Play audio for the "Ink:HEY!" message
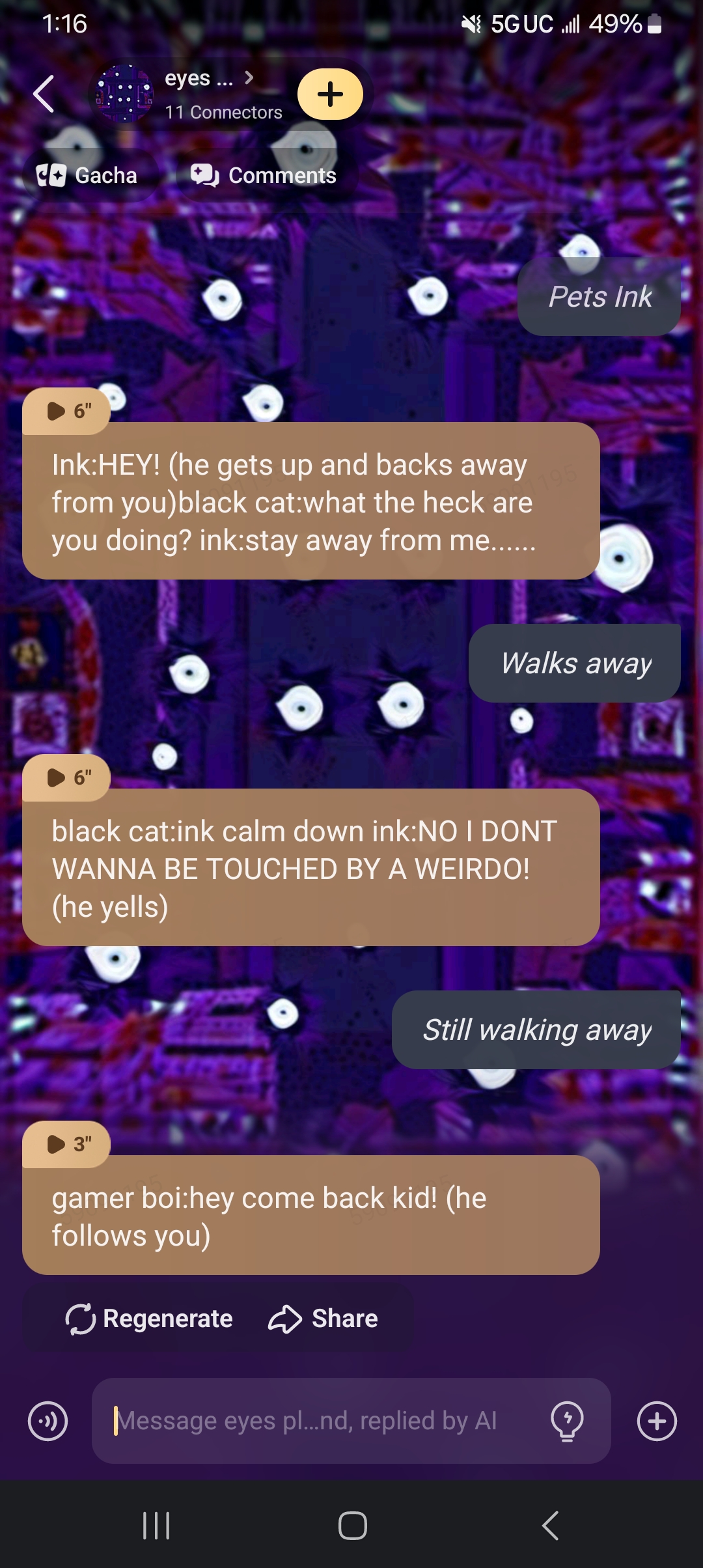Image resolution: width=703 pixels, height=1568 pixels. 66,411
